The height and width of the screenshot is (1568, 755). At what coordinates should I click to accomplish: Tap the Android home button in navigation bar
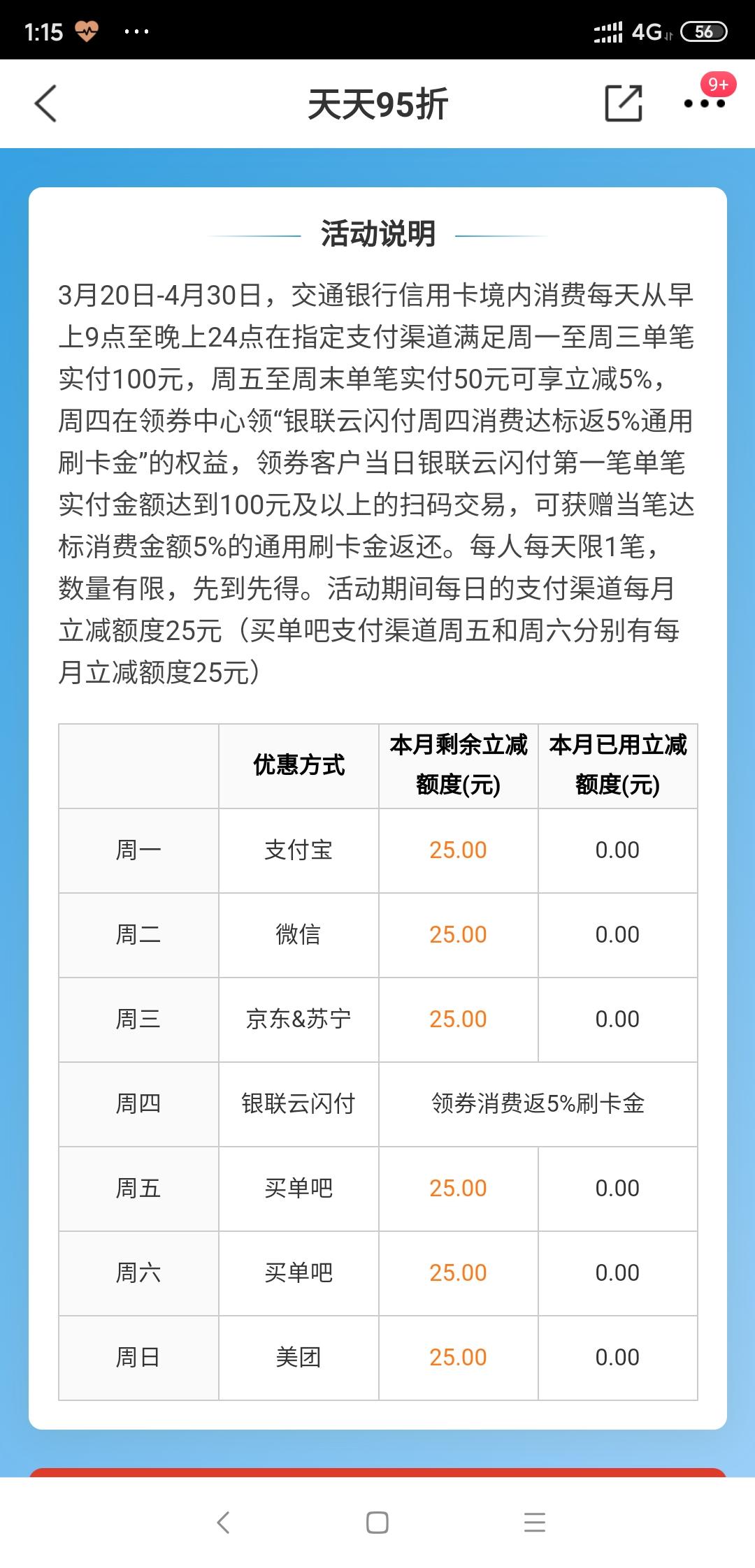click(377, 1523)
